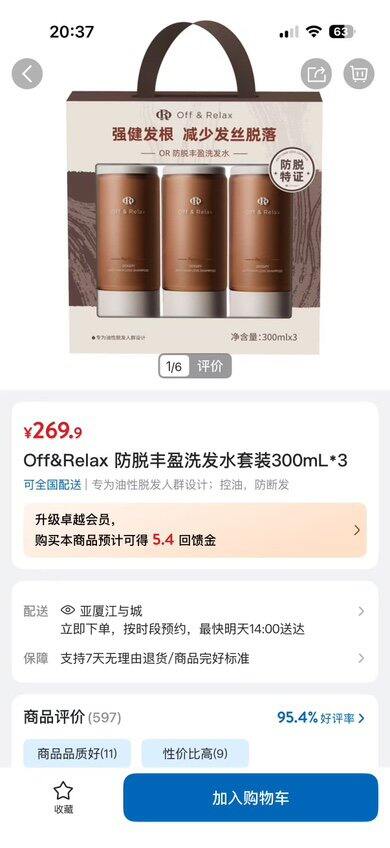390x848 pixels.
Task: Open the 升级卓越会员 membership banner
Action: point(195,530)
